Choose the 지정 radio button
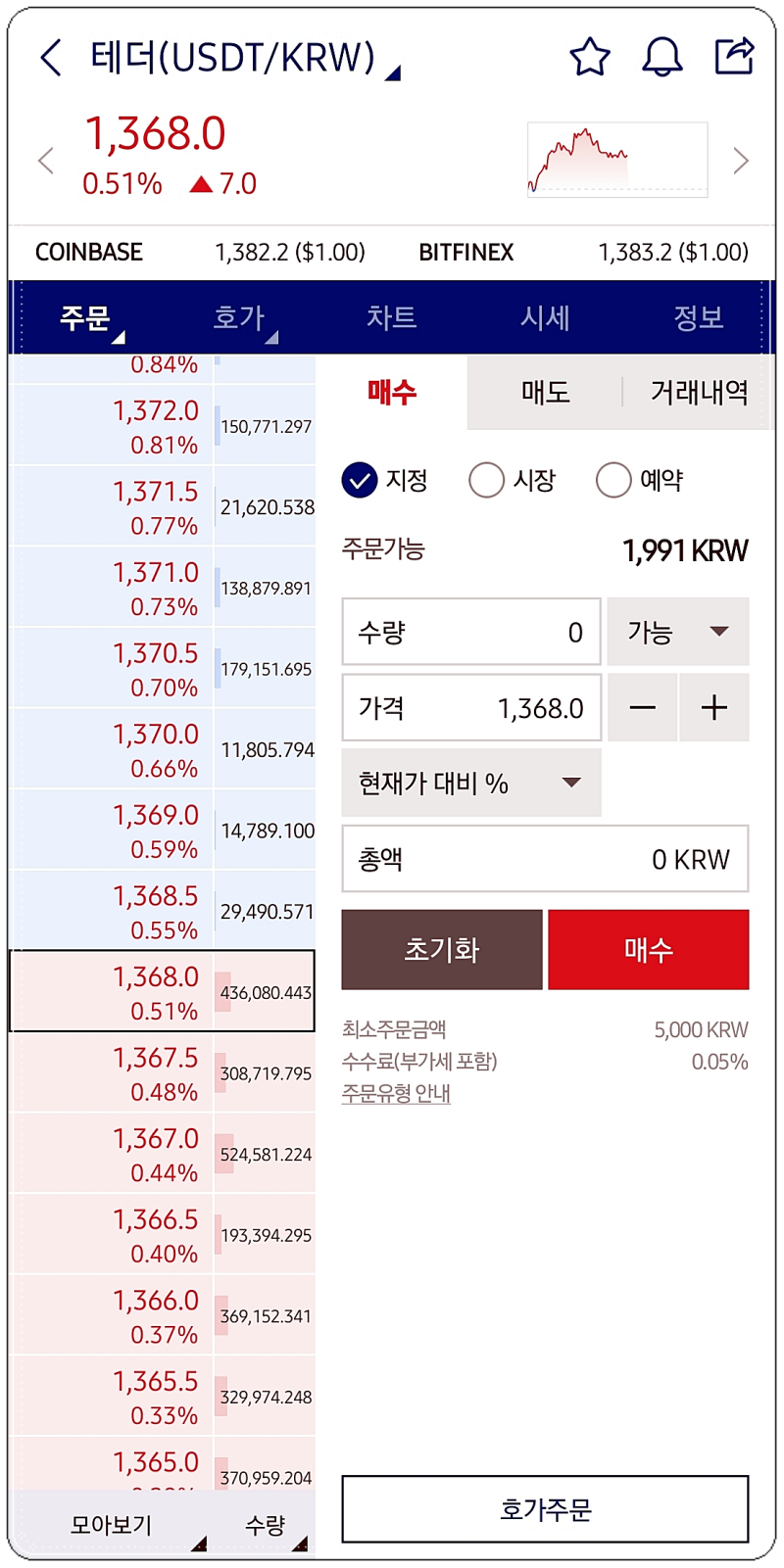The image size is (784, 1568). (x=361, y=480)
